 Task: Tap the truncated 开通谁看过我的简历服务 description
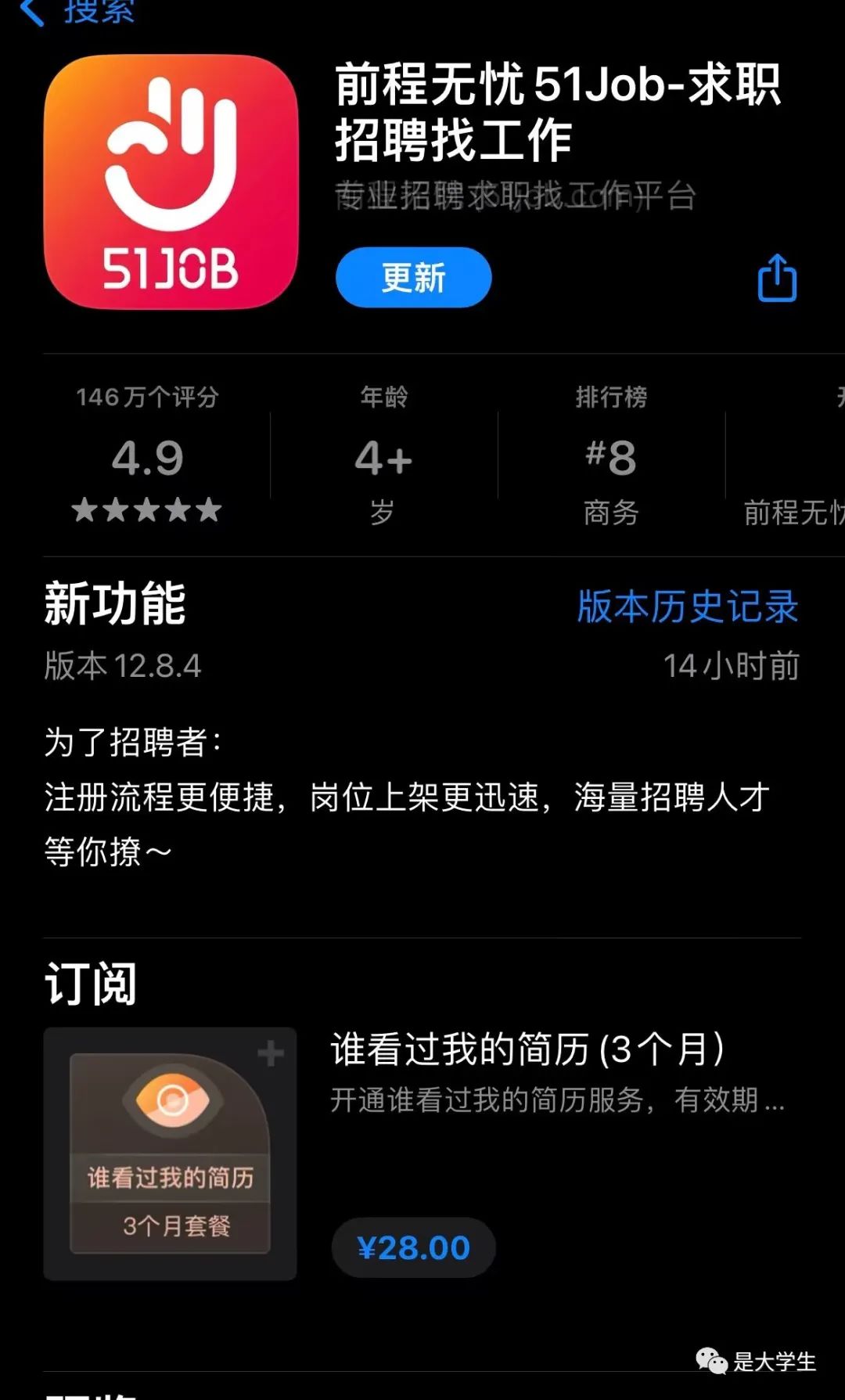(556, 1100)
